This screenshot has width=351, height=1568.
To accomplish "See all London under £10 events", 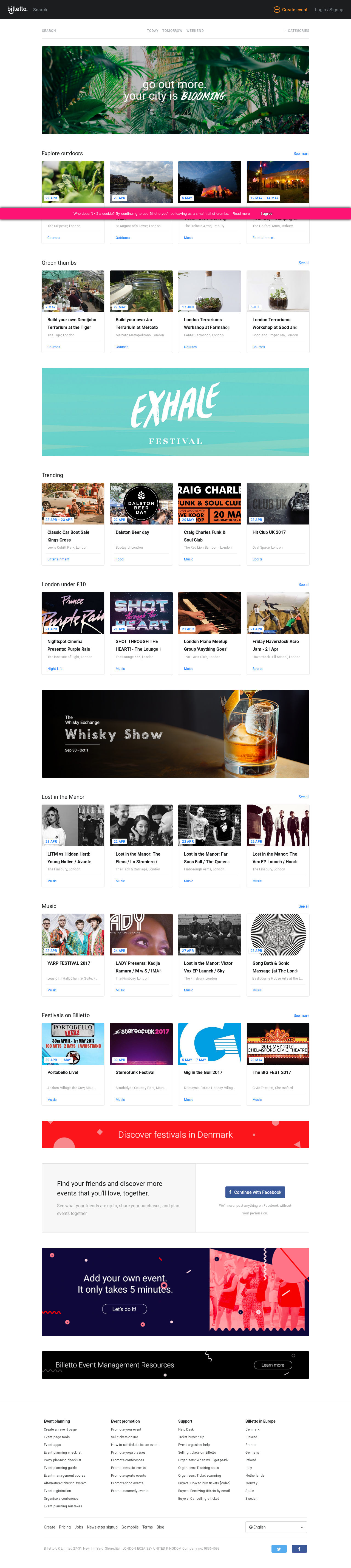I will point(304,584).
